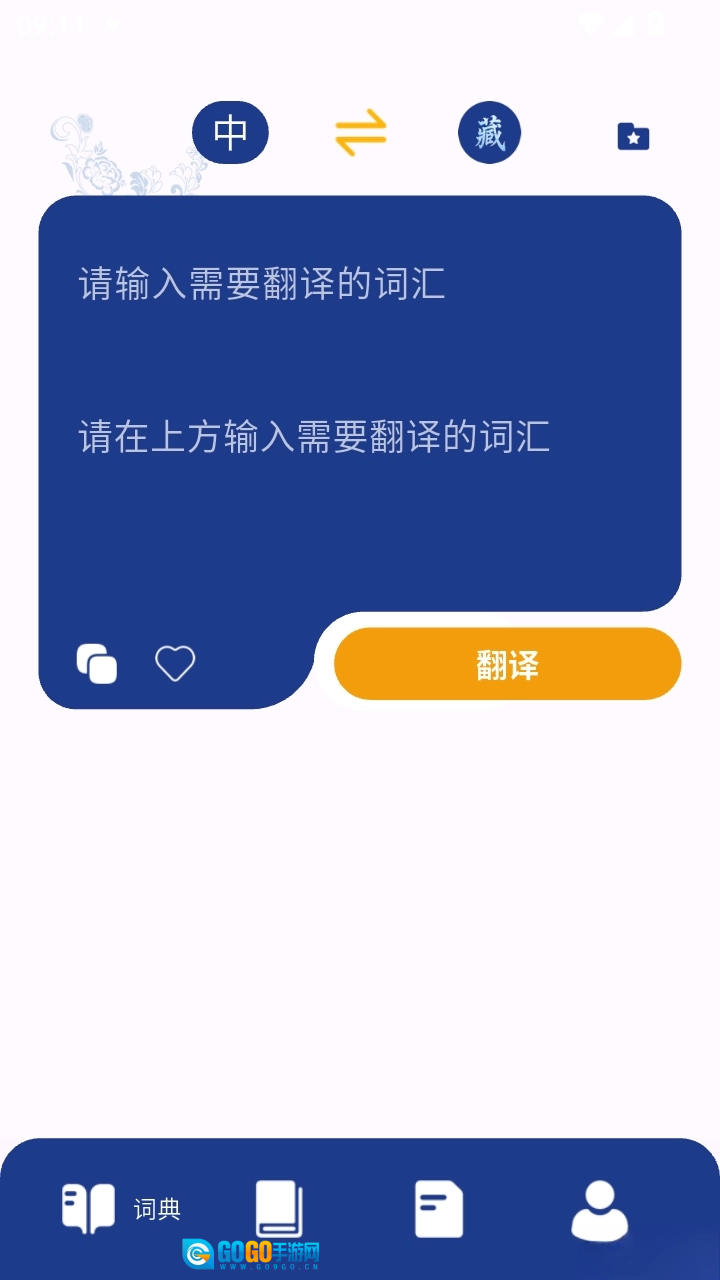Tap the copy icon below the text area
This screenshot has width=720, height=1280.
coord(95,663)
